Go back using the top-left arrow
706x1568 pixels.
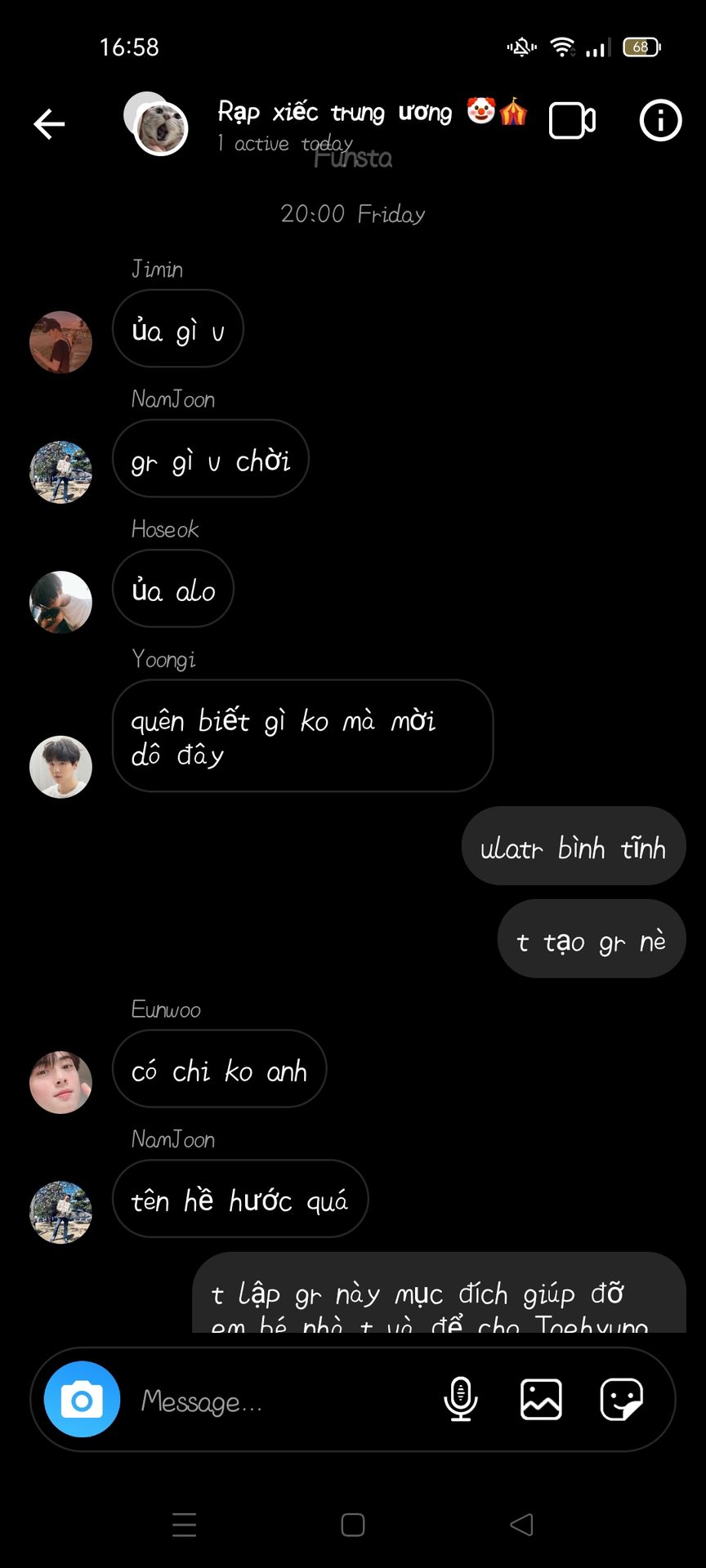coord(49,124)
